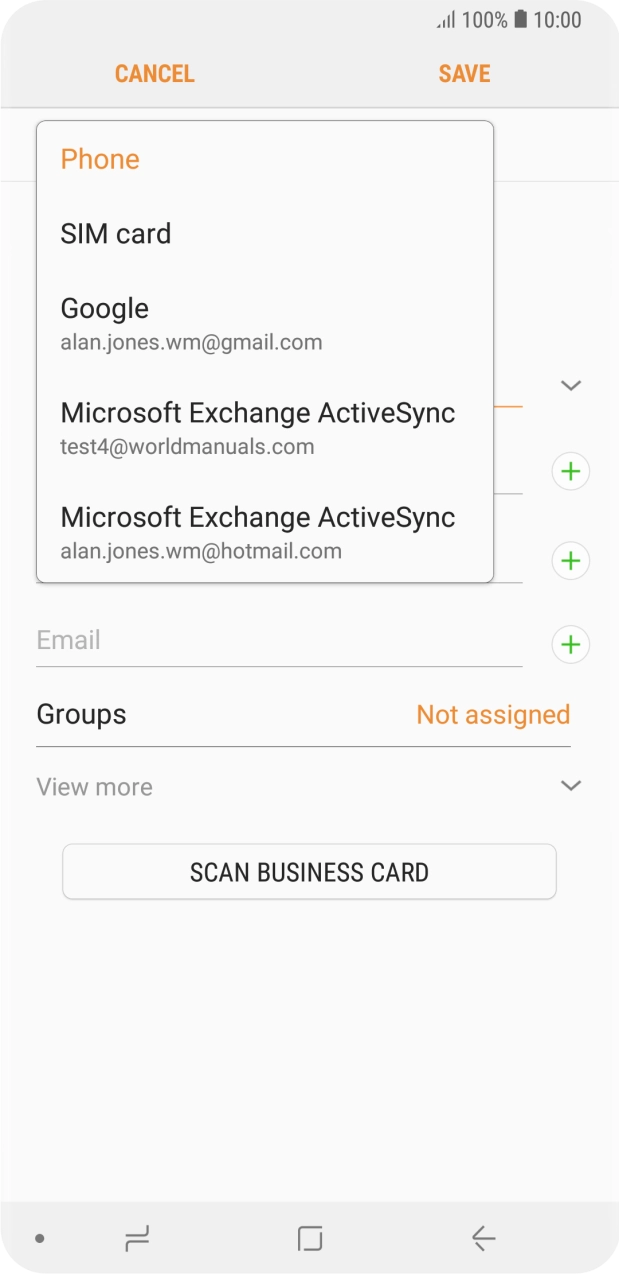Open recent apps from navigation bar

tap(137, 1239)
